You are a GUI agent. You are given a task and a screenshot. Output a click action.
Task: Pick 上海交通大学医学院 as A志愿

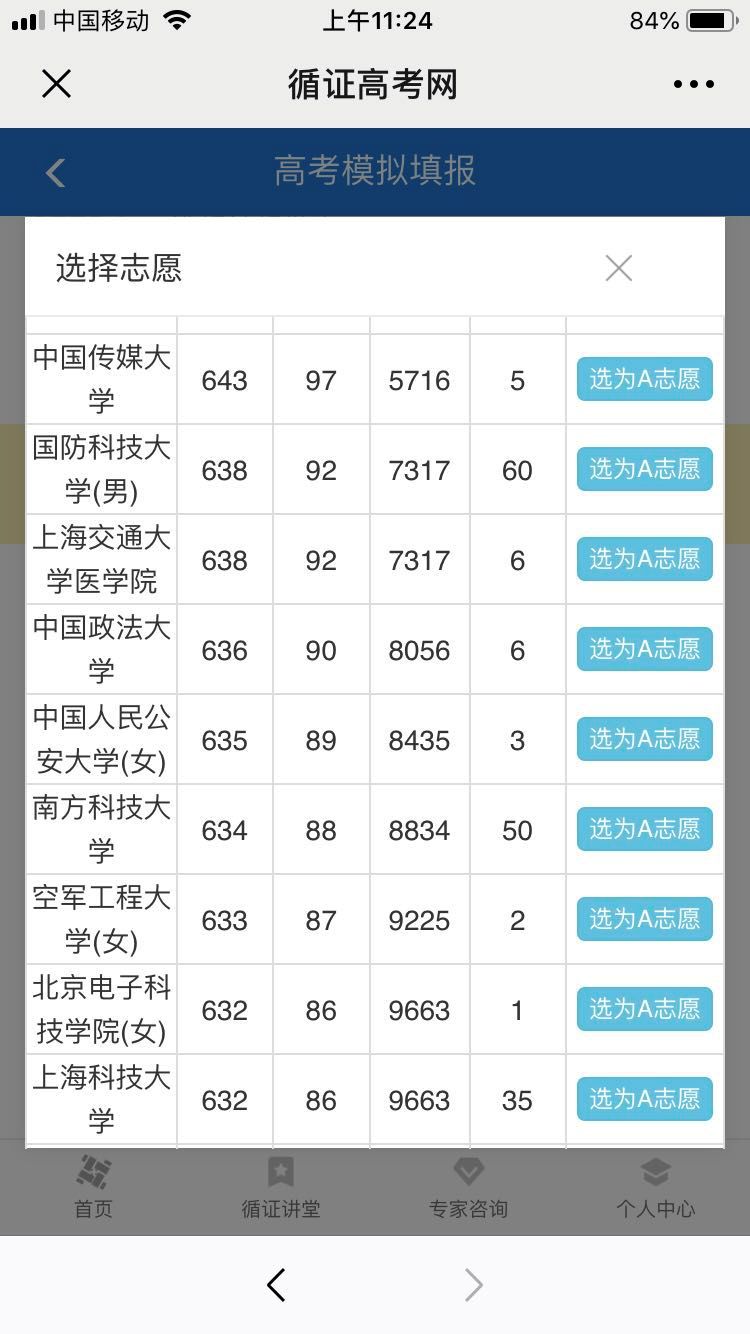point(645,559)
